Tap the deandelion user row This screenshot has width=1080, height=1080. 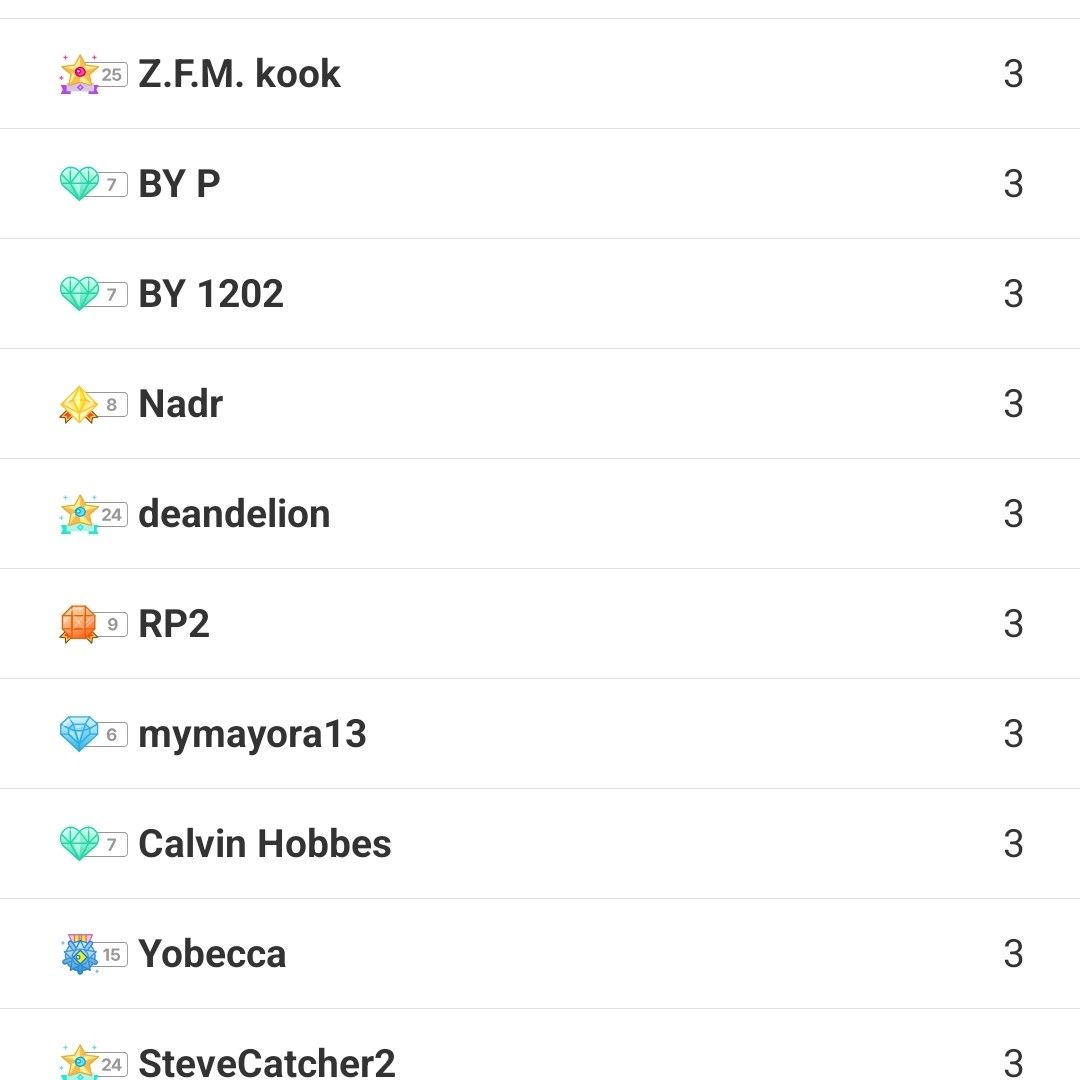(x=234, y=514)
